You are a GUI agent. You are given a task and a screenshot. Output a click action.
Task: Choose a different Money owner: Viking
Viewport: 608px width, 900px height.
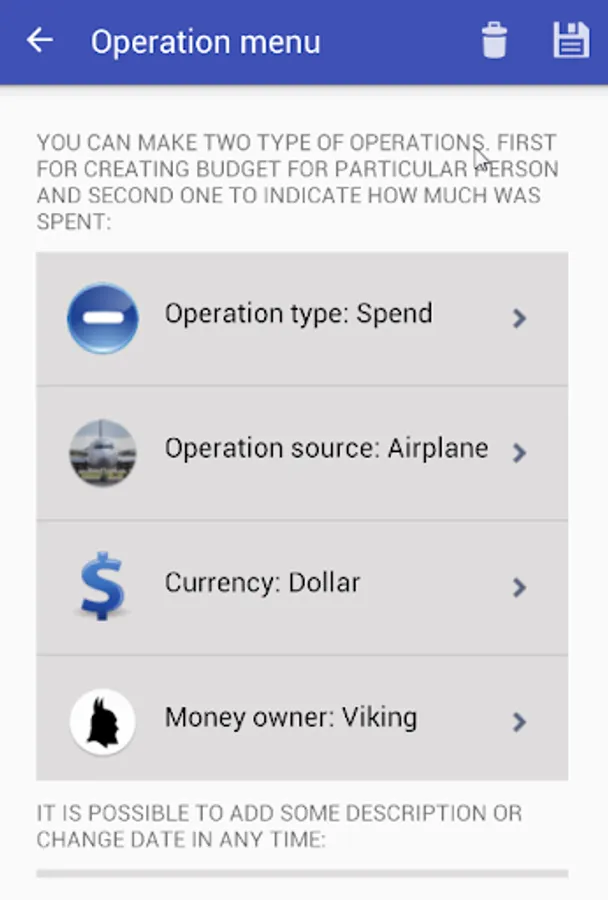(302, 720)
